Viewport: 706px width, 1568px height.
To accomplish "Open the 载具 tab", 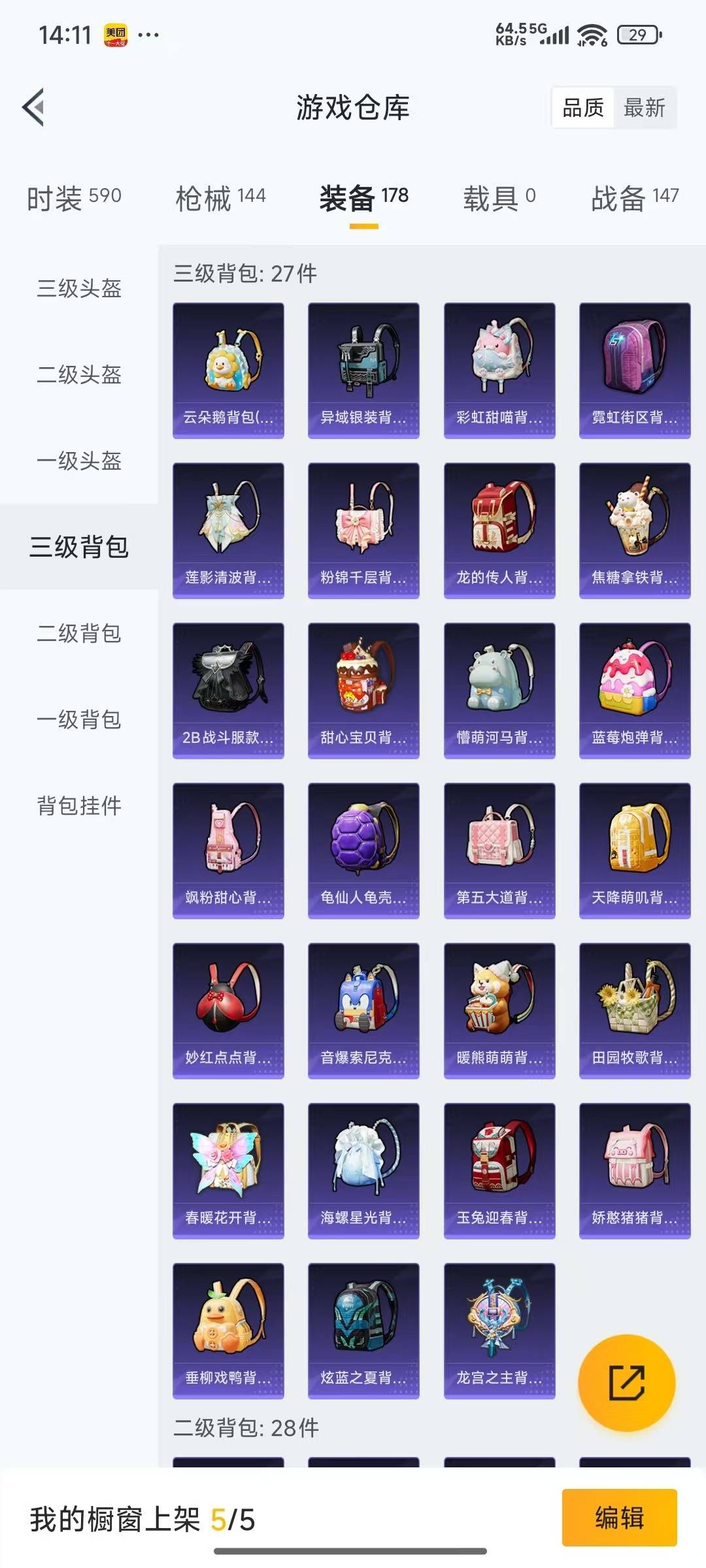I will [499, 197].
